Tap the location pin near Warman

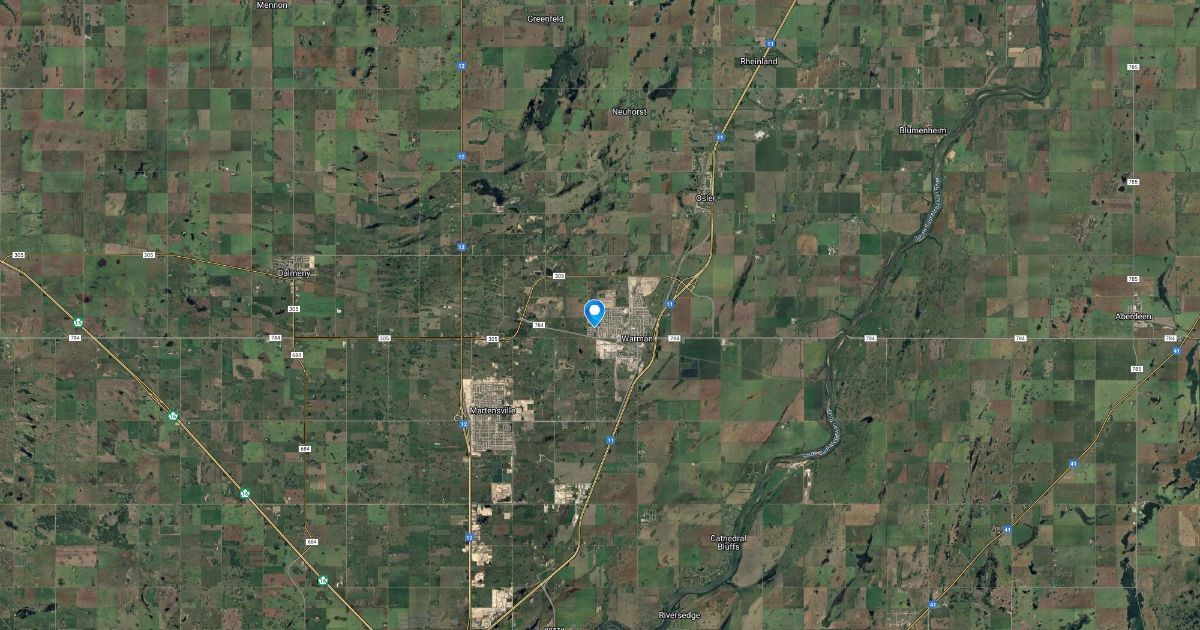[x=595, y=312]
